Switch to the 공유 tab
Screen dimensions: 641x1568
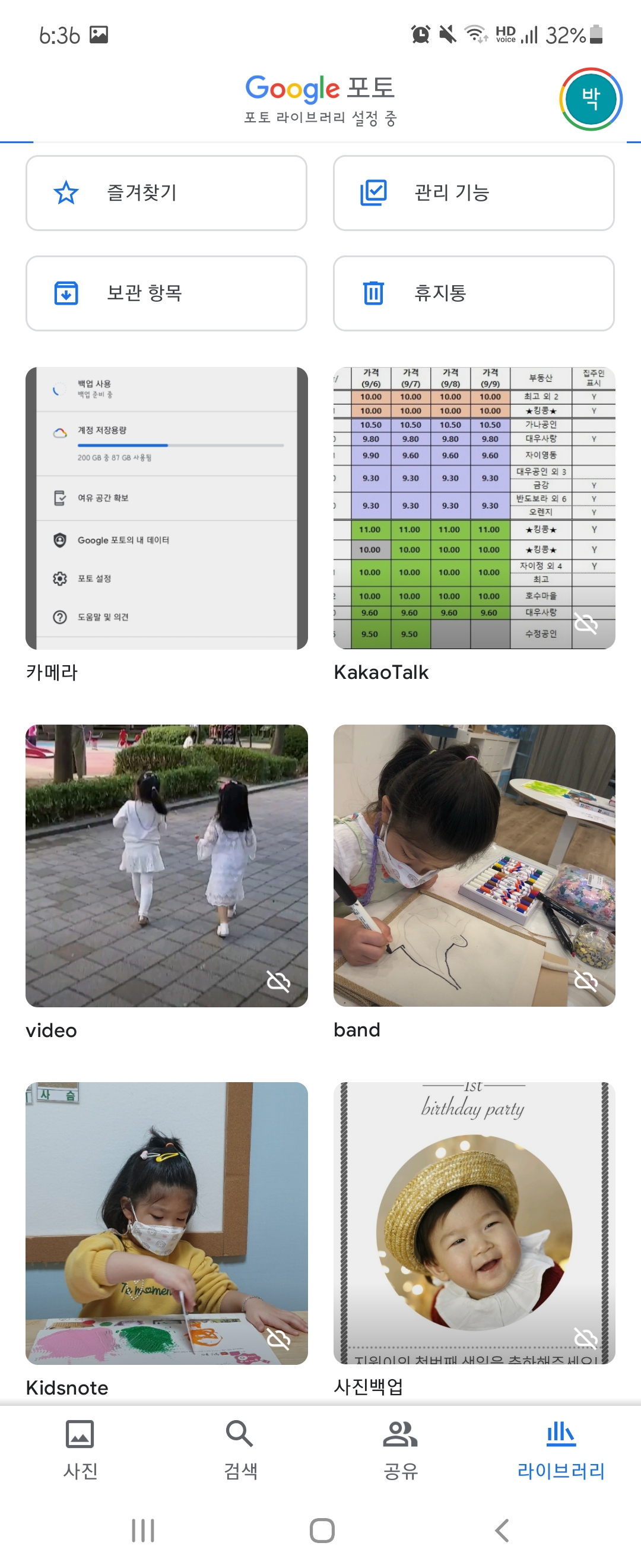400,1449
